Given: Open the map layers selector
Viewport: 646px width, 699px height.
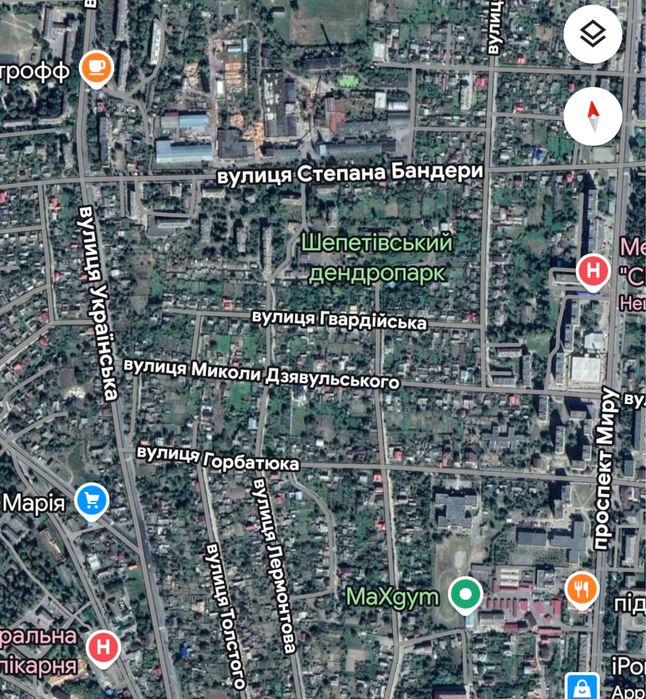Looking at the screenshot, I should (593, 36).
